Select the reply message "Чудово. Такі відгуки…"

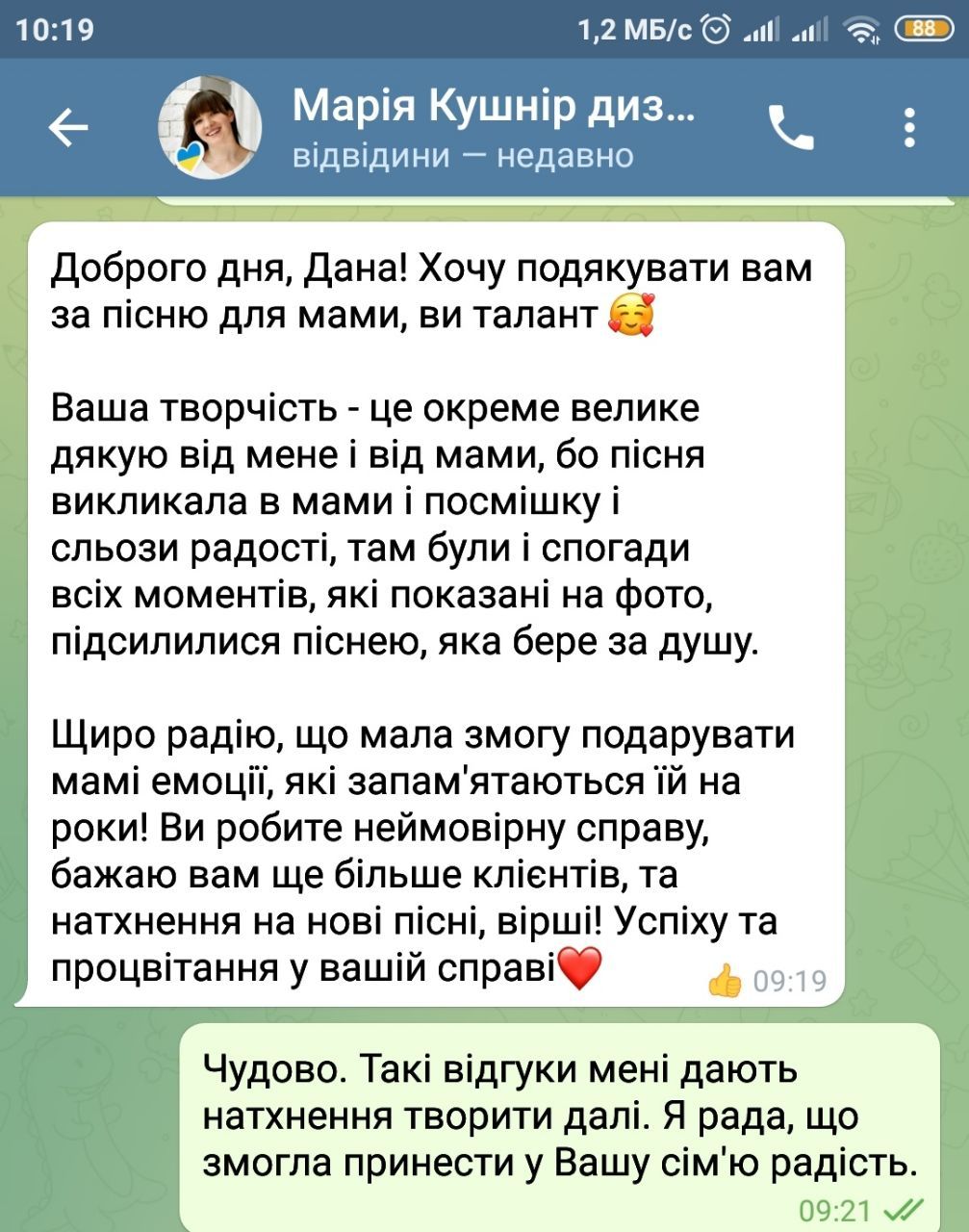pyautogui.click(x=558, y=1116)
